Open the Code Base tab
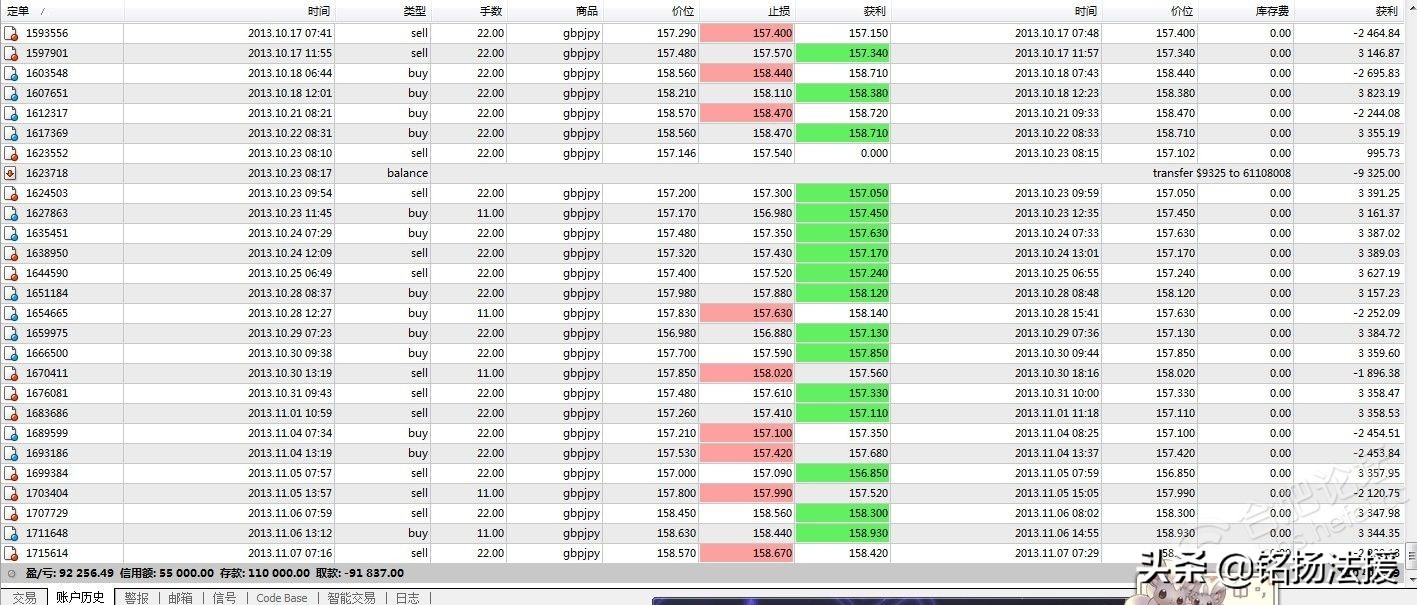The width and height of the screenshot is (1417, 605). click(281, 597)
